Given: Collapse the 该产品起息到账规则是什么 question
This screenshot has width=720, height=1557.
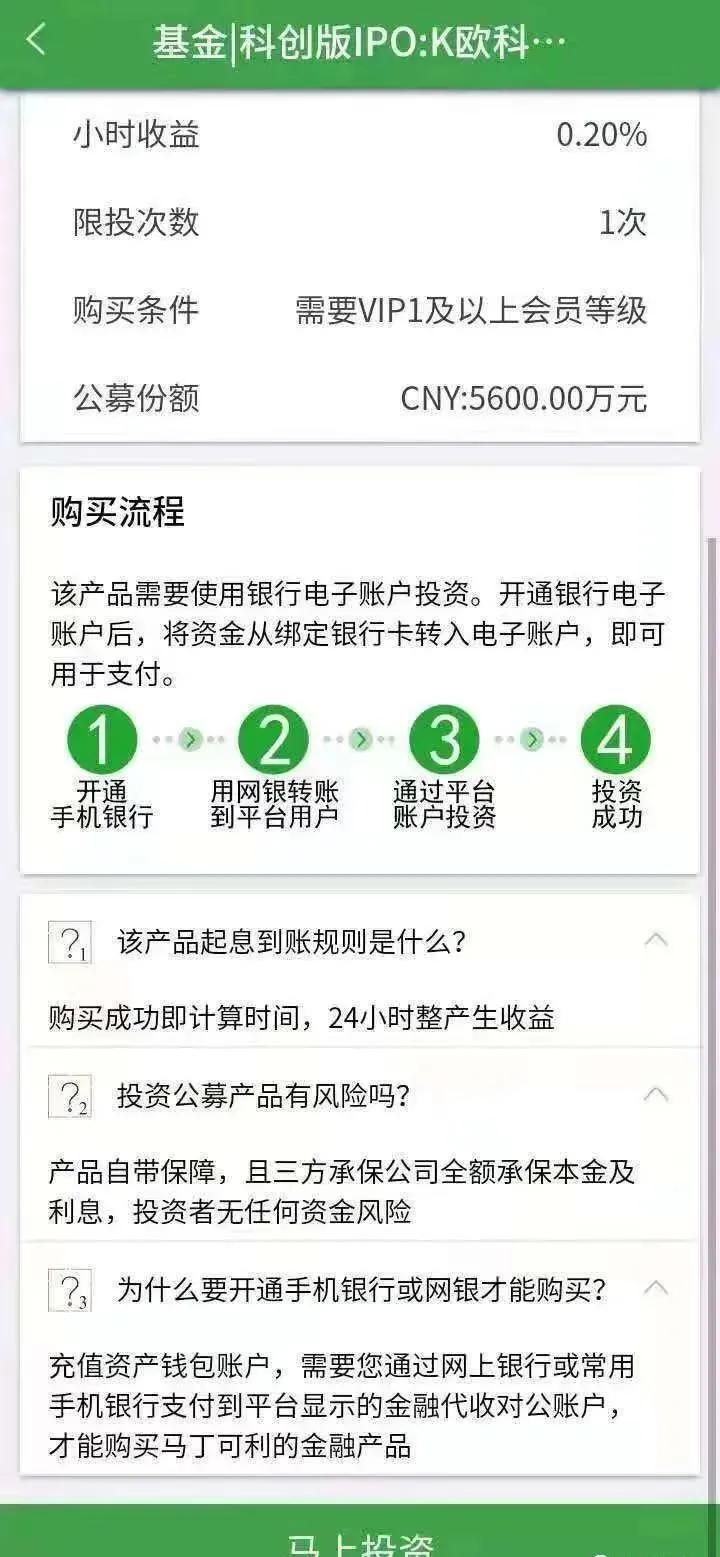Looking at the screenshot, I should [x=656, y=940].
